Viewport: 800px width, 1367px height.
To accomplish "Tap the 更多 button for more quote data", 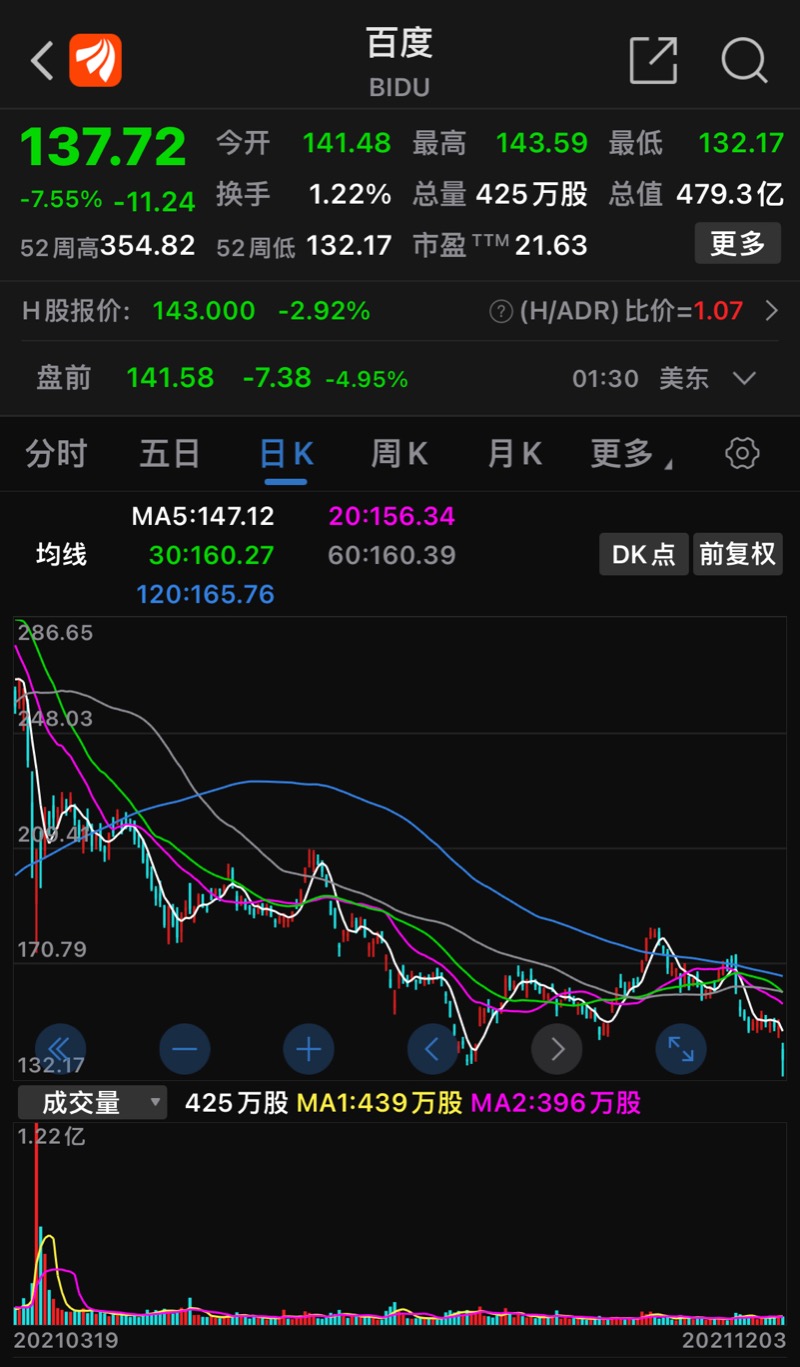I will pyautogui.click(x=738, y=243).
